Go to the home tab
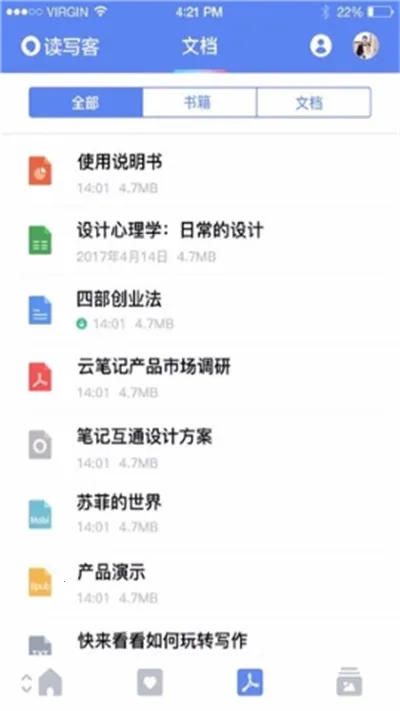 click(x=50, y=682)
